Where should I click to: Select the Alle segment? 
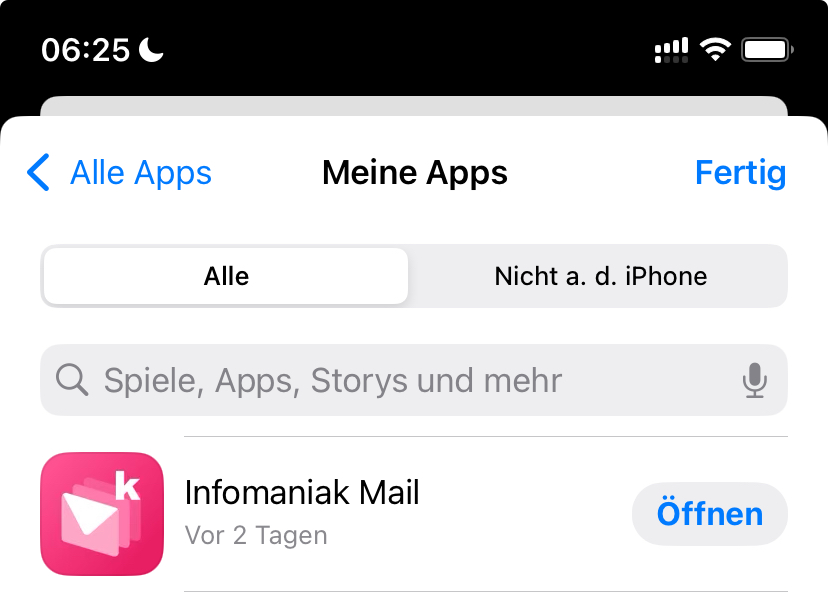tap(226, 276)
